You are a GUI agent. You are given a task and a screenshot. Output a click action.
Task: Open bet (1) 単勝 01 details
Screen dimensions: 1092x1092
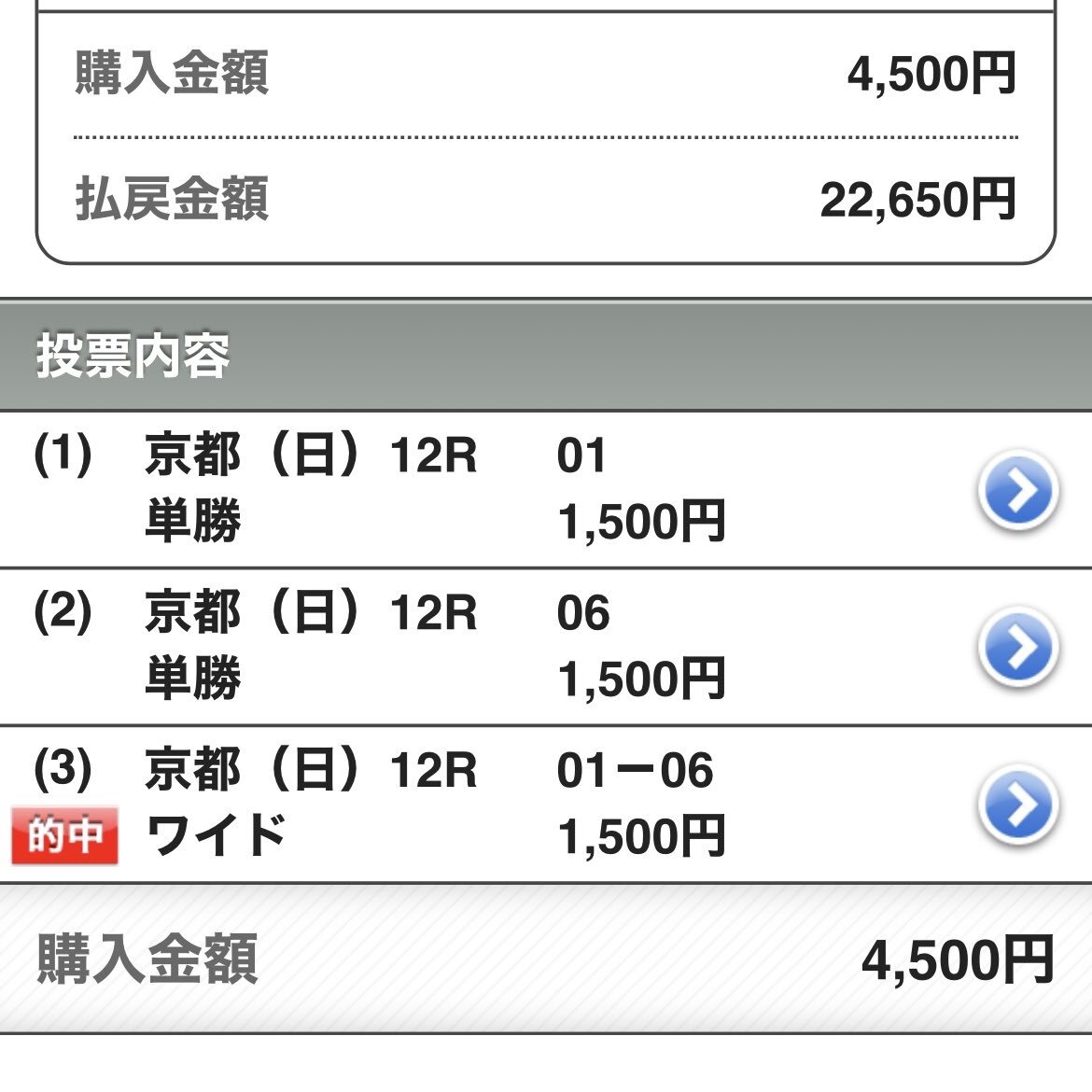tap(1018, 490)
